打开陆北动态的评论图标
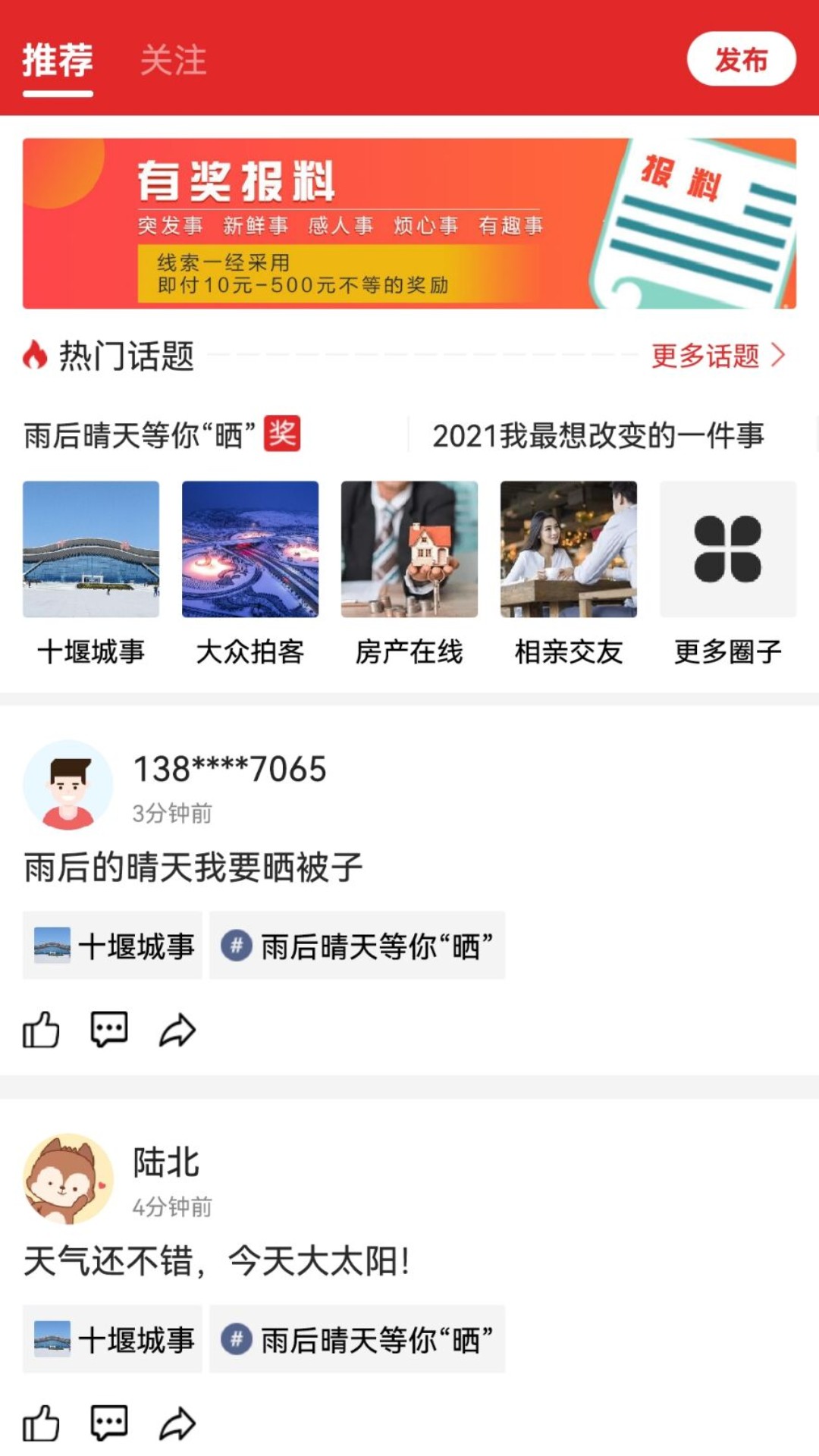Image resolution: width=819 pixels, height=1456 pixels. (109, 1423)
